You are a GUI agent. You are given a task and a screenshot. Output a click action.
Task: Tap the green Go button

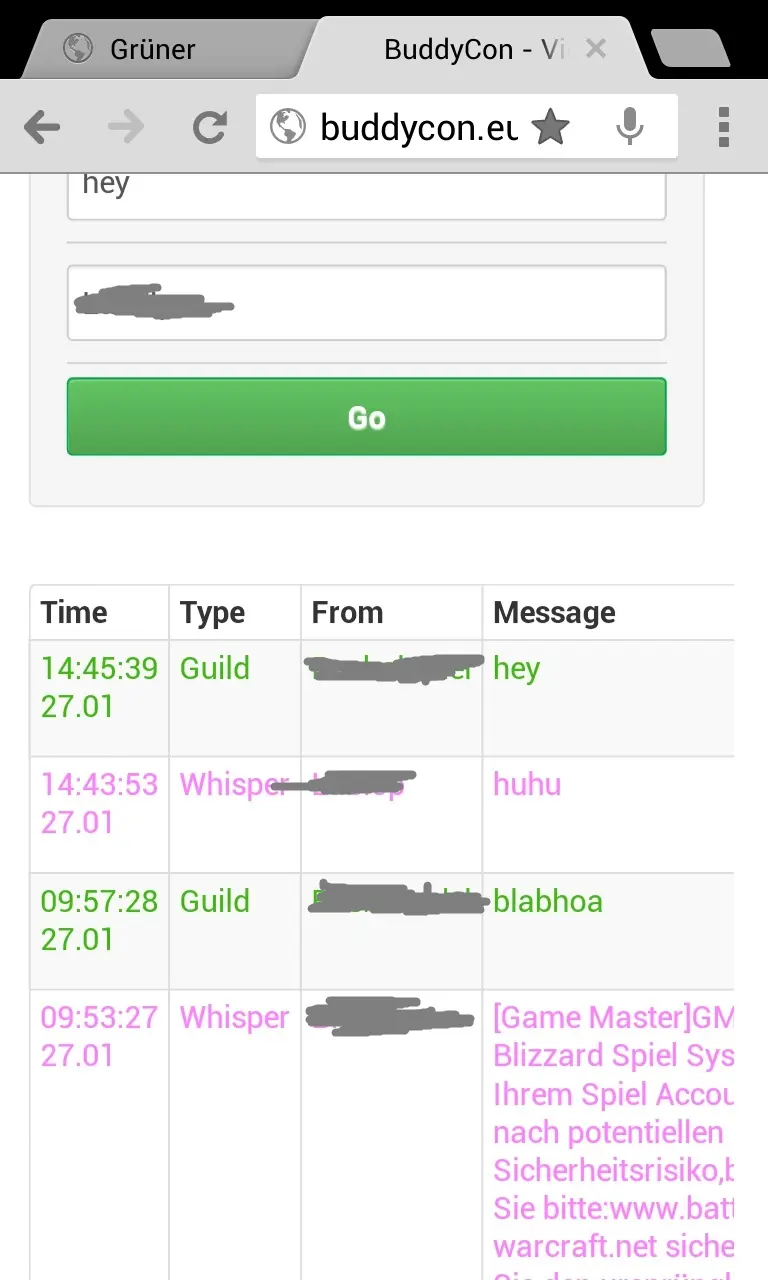pos(366,417)
